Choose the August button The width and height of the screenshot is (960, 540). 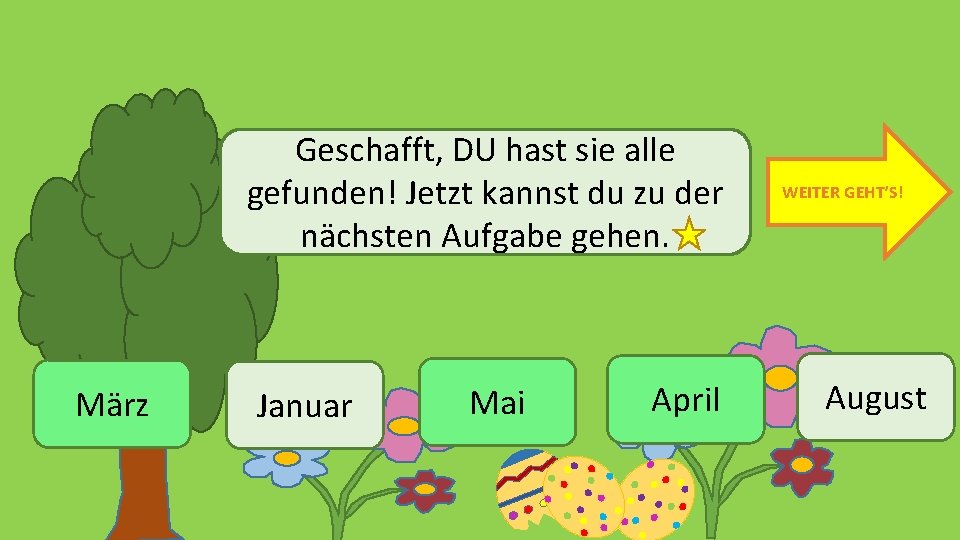click(x=876, y=397)
